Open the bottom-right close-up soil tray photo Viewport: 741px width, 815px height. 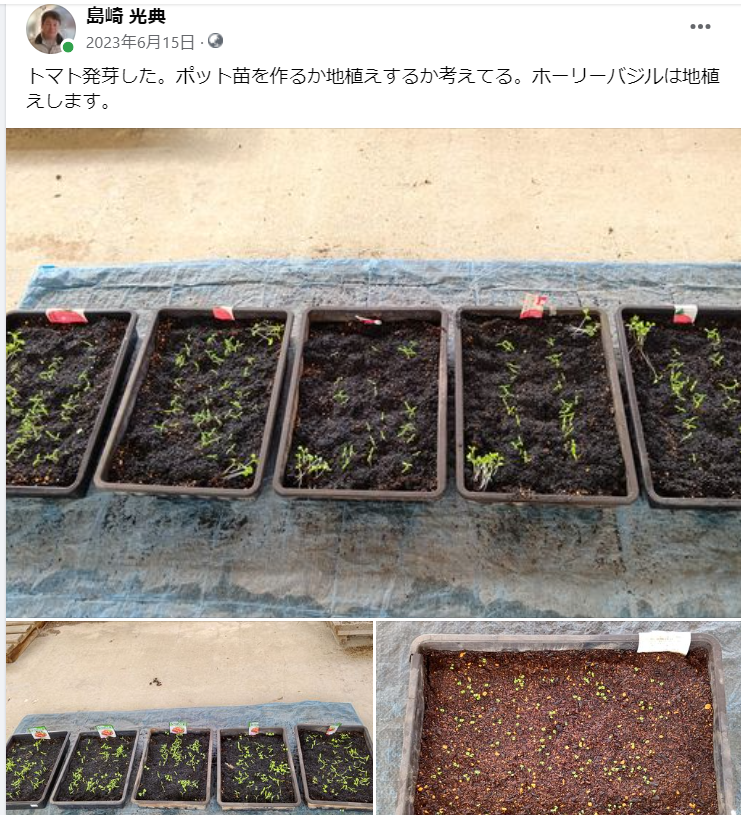(x=557, y=717)
